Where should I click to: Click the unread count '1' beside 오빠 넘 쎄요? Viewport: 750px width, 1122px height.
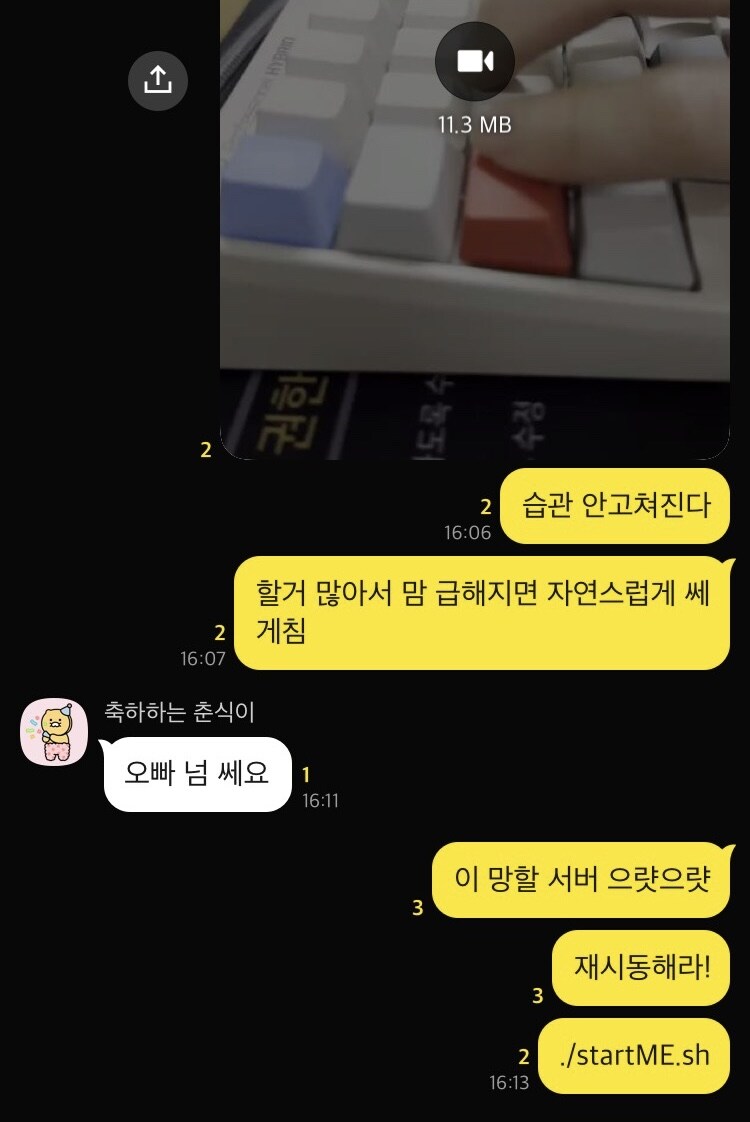pyautogui.click(x=307, y=772)
